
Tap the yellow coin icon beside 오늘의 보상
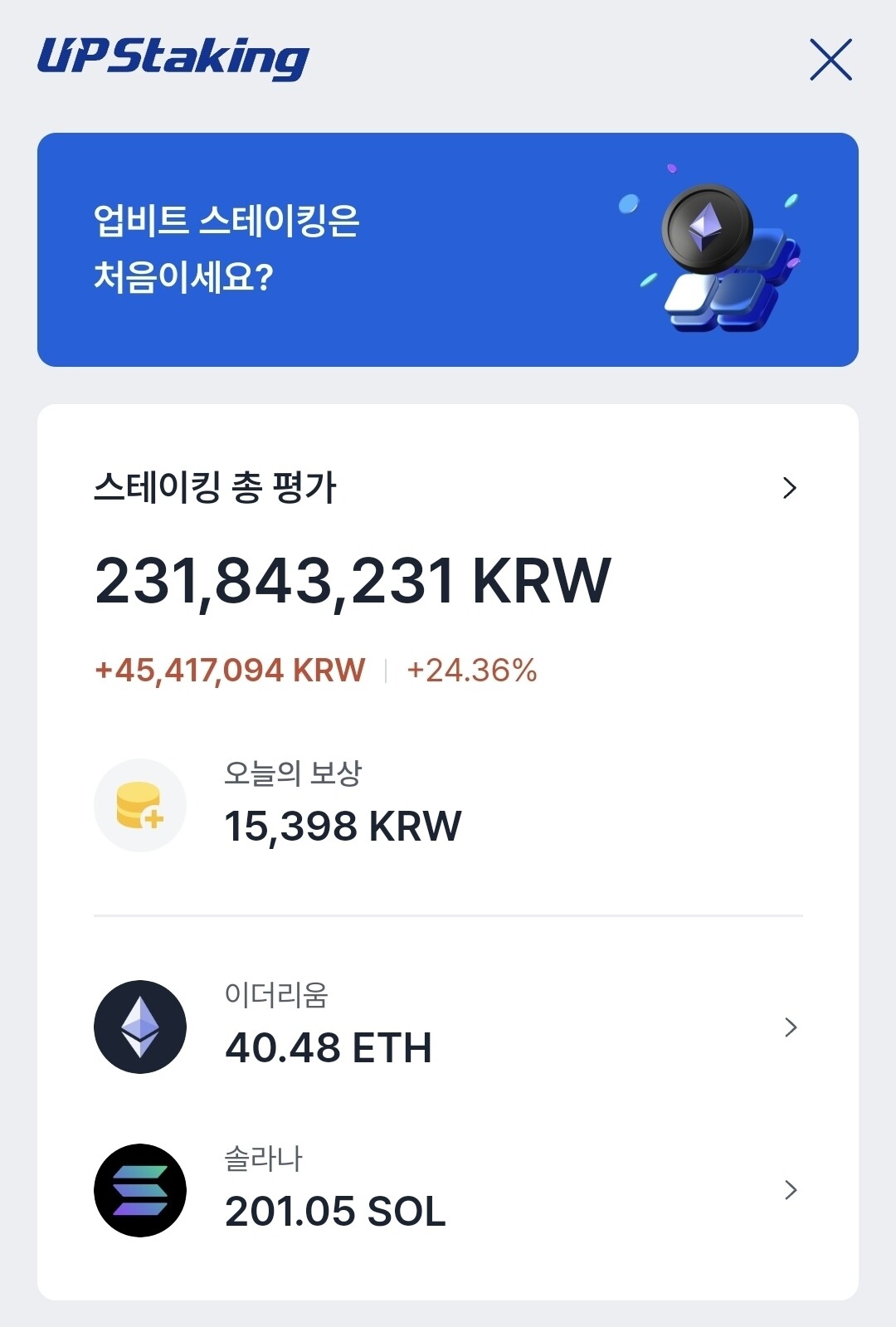[x=139, y=805]
